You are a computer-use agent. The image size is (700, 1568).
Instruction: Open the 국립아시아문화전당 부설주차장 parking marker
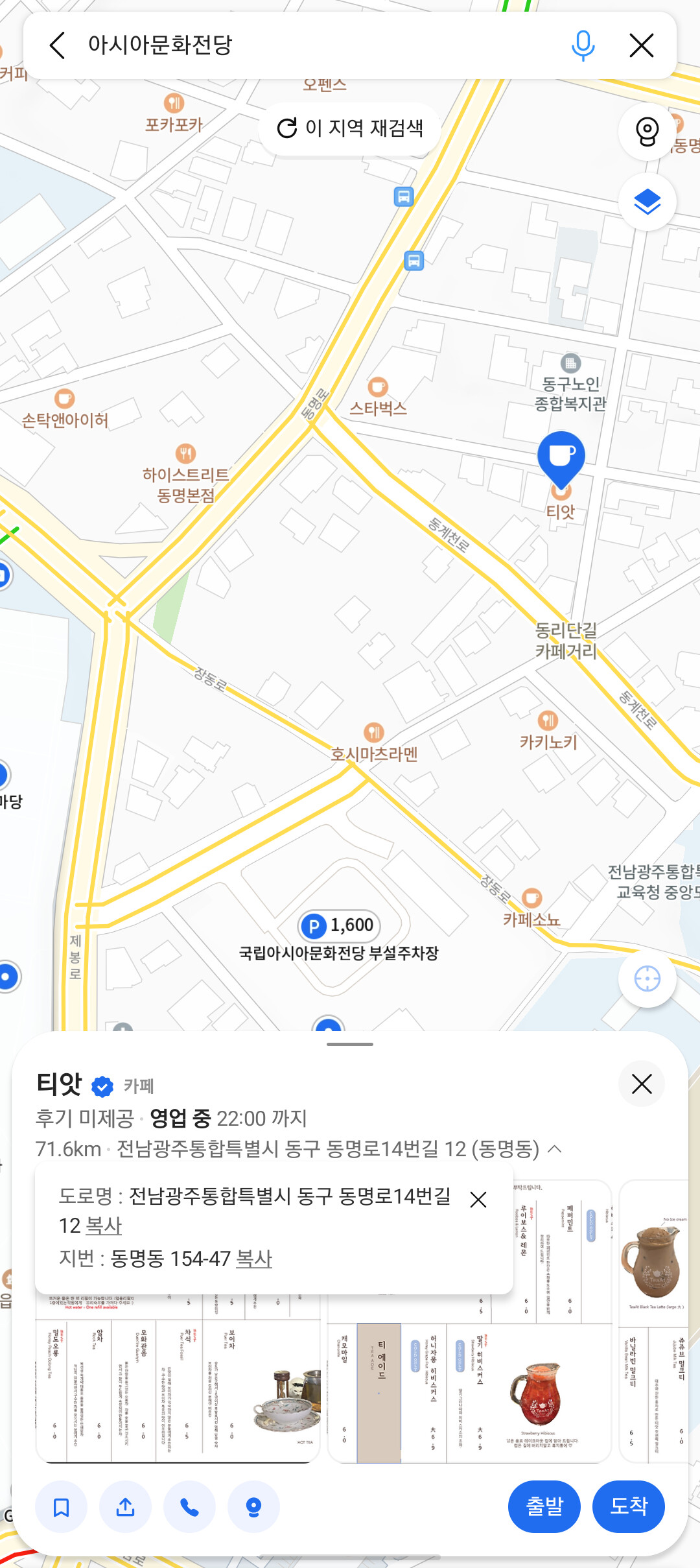[339, 926]
